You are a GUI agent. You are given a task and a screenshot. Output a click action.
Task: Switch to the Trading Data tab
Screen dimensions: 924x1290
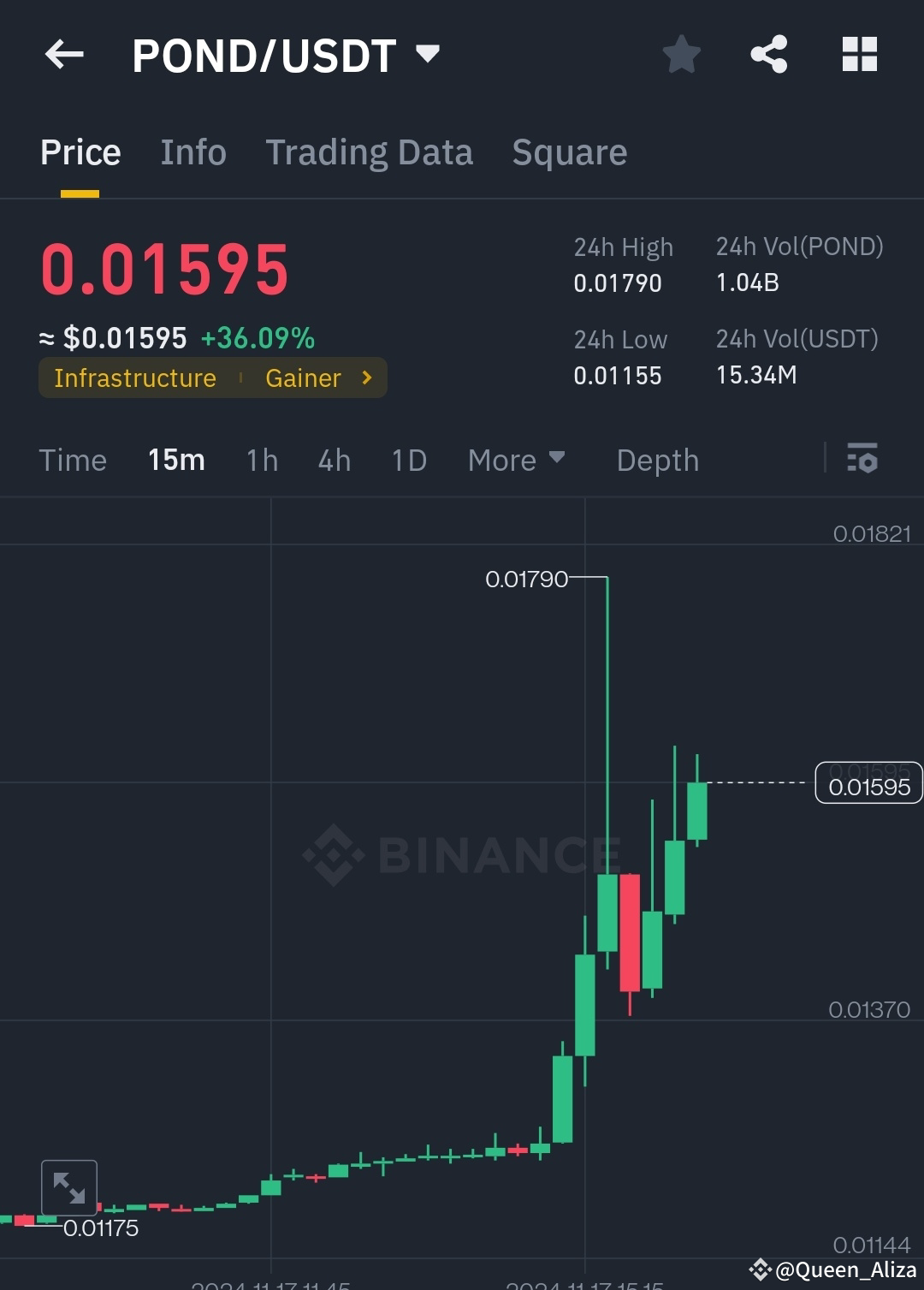[x=370, y=152]
